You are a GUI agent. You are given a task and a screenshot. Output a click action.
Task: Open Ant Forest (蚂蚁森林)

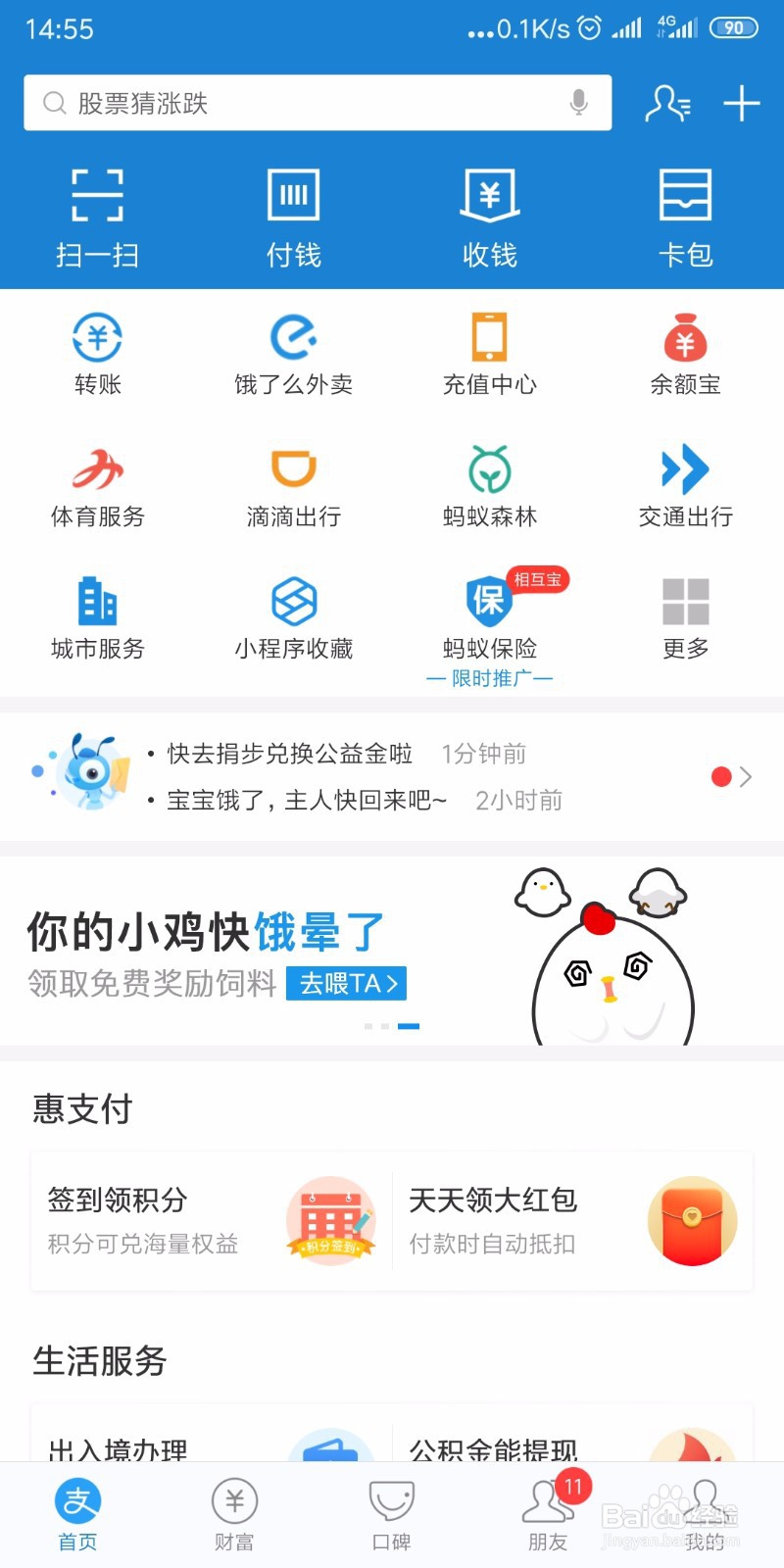coord(489,485)
